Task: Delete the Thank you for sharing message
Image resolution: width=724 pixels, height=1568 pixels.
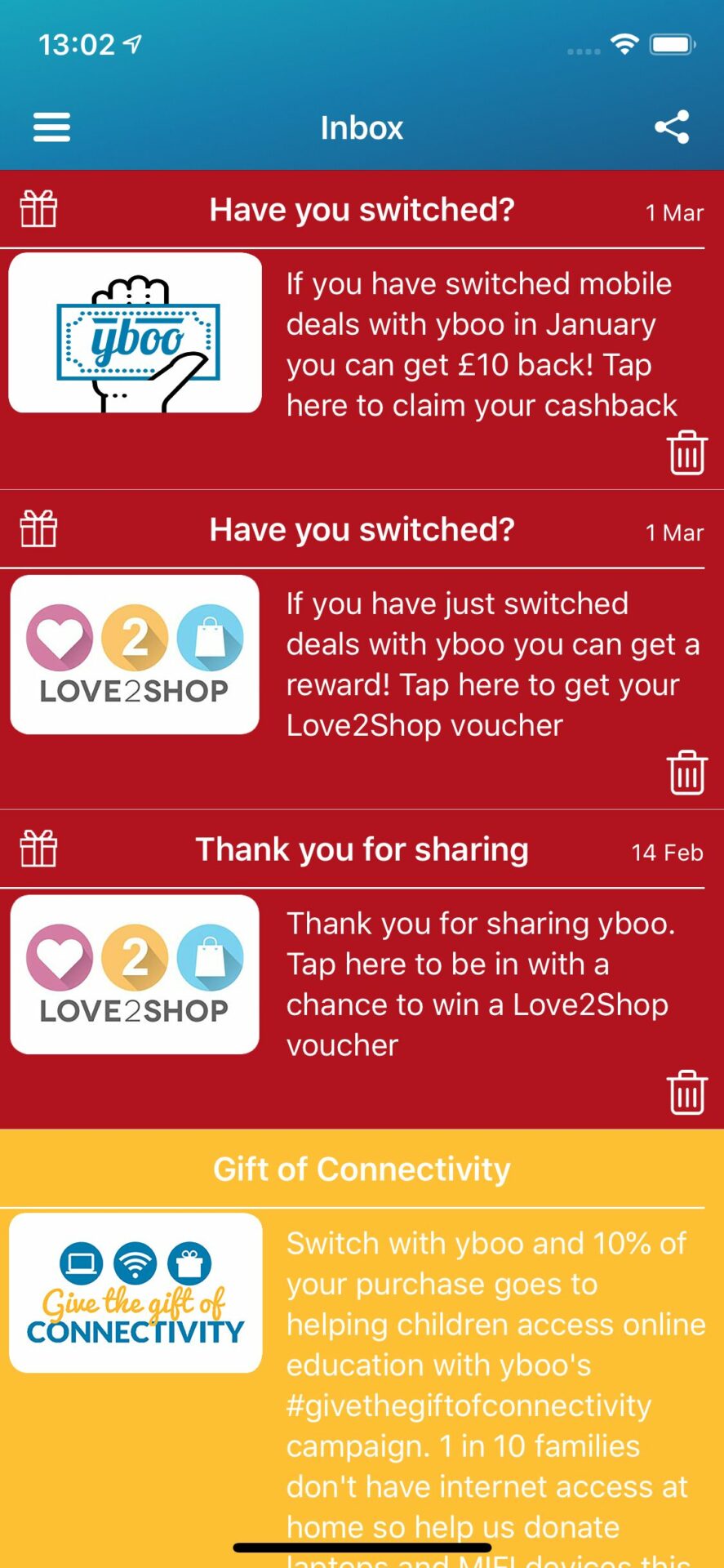Action: [686, 1093]
